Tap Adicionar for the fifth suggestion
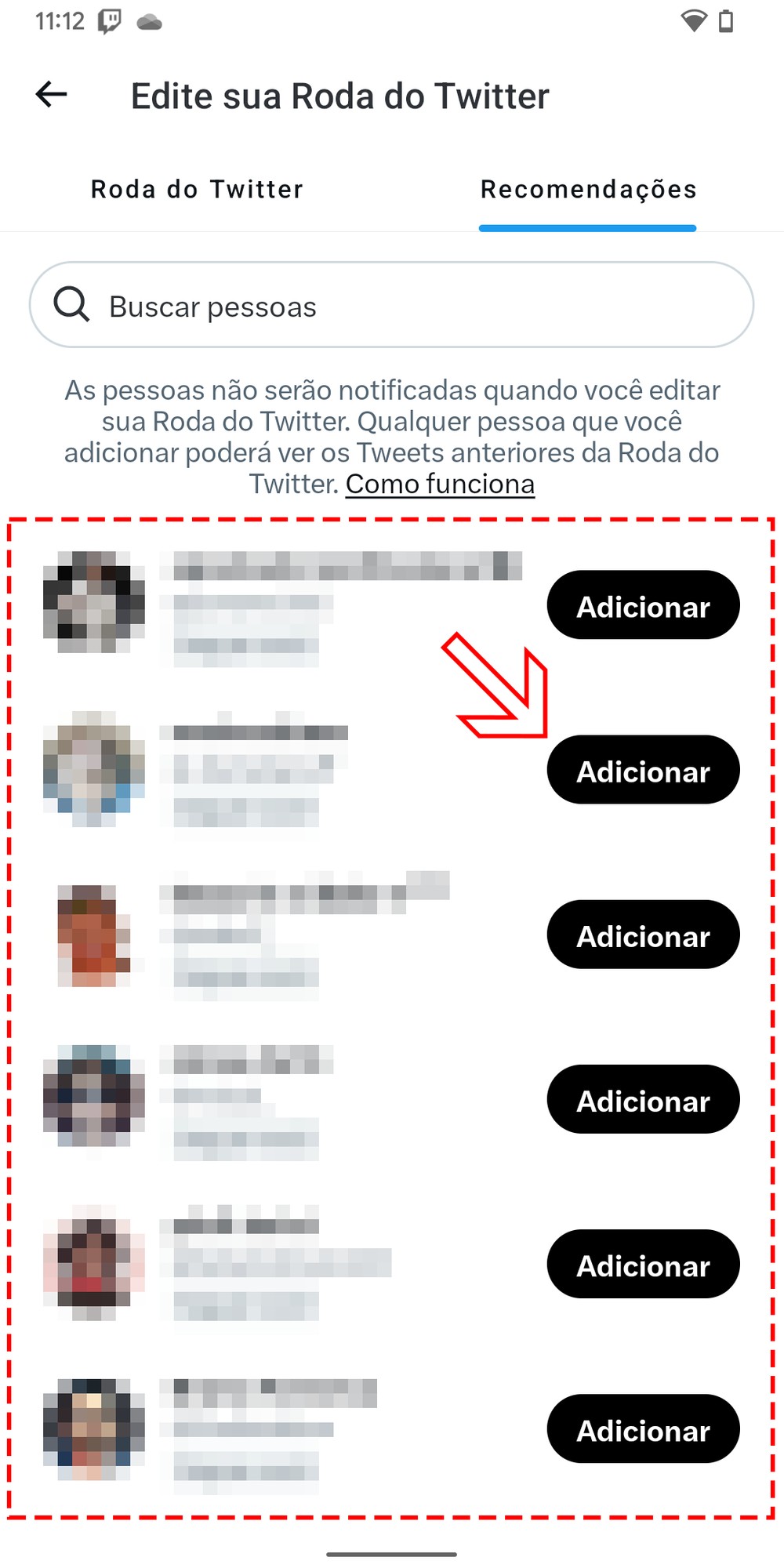Screen dimensions: 784x1568 (643, 1264)
